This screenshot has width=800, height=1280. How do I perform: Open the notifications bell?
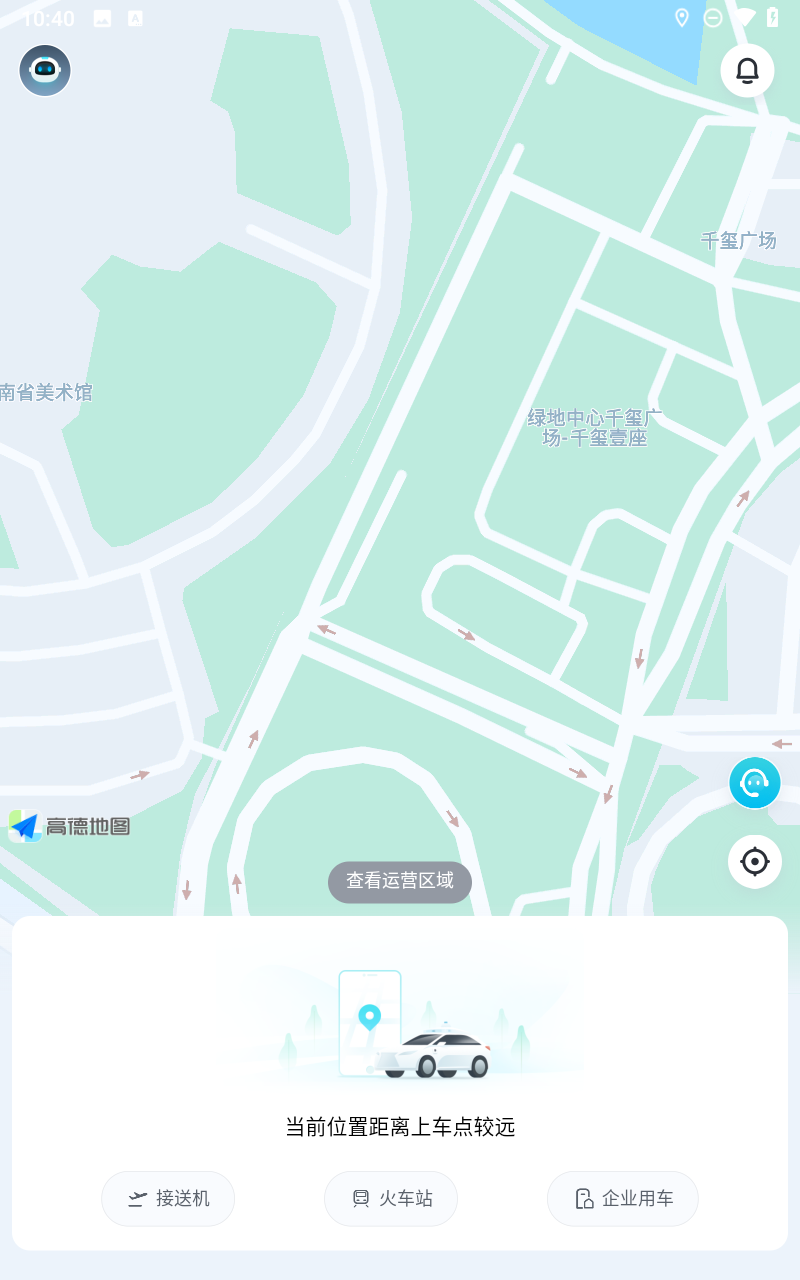pyautogui.click(x=747, y=70)
